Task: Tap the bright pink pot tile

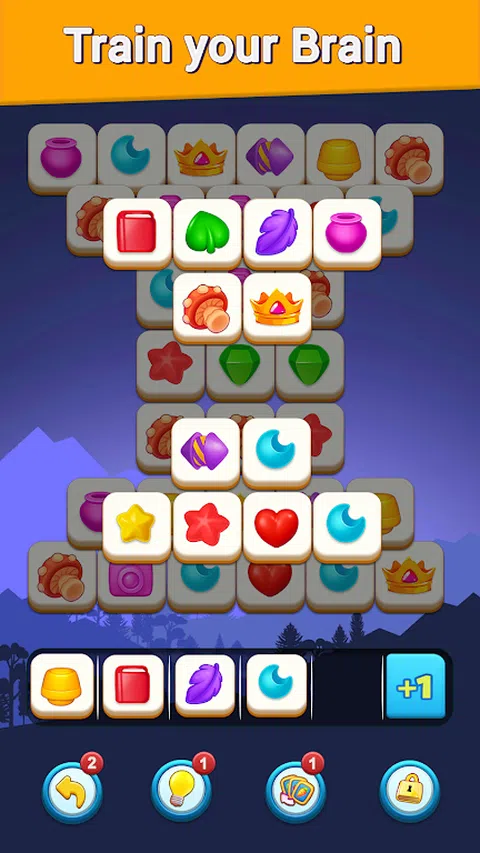Action: tap(347, 233)
